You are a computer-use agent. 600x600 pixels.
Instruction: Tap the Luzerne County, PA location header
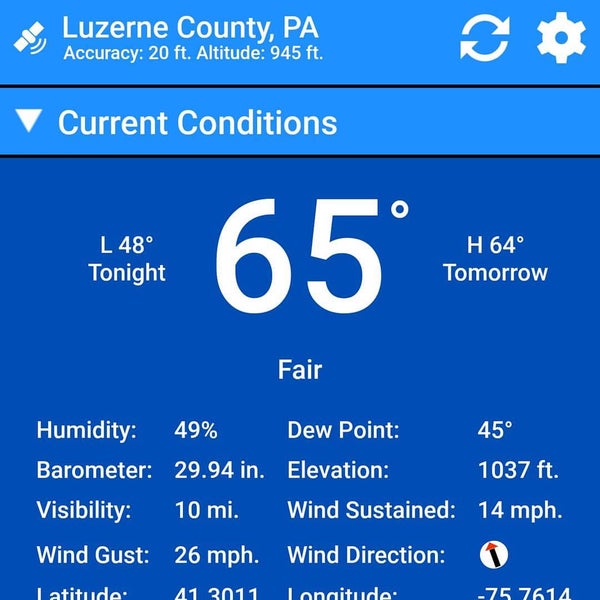[x=190, y=28]
